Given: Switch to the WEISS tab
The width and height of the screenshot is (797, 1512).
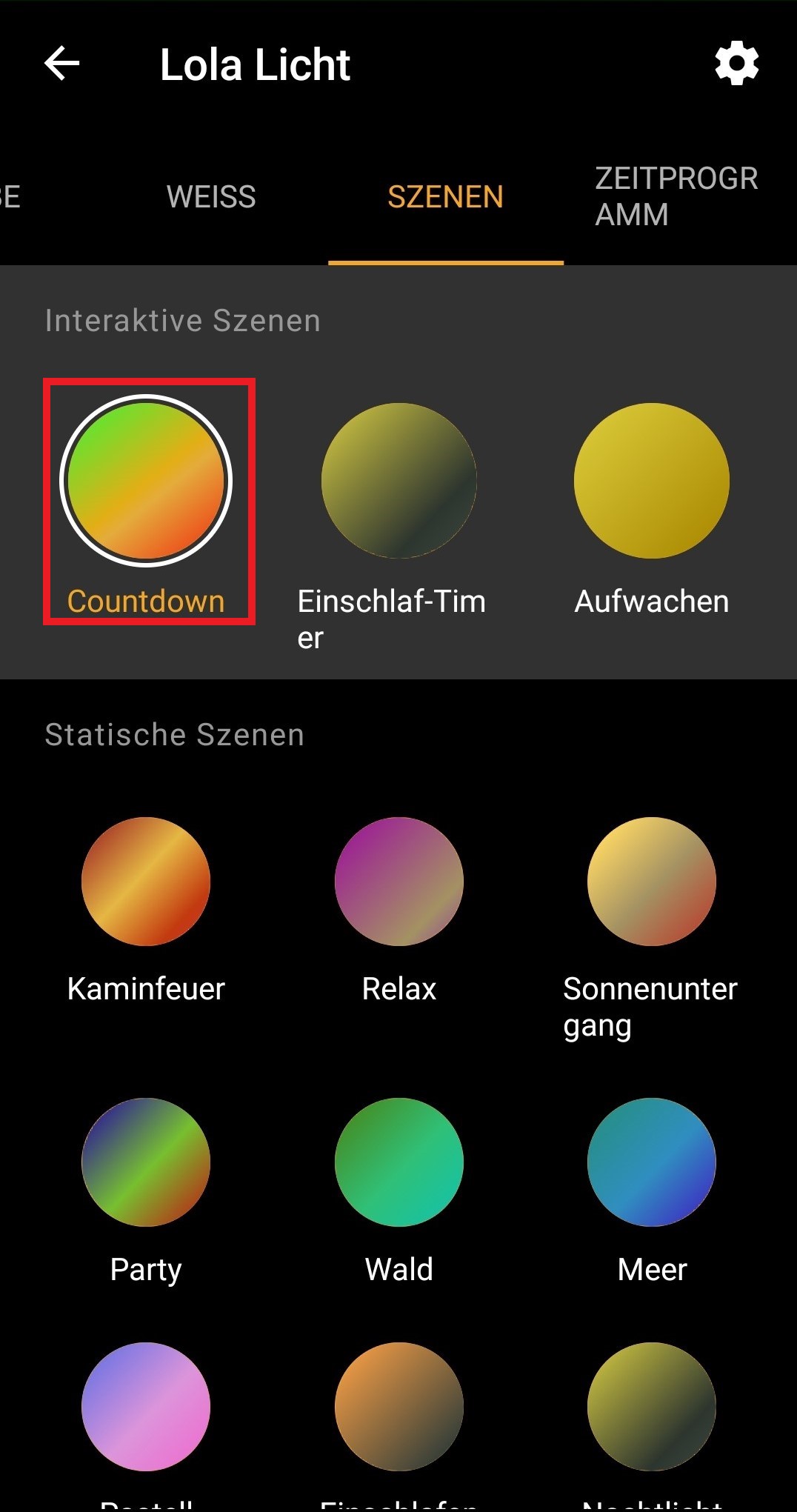Looking at the screenshot, I should tap(211, 197).
